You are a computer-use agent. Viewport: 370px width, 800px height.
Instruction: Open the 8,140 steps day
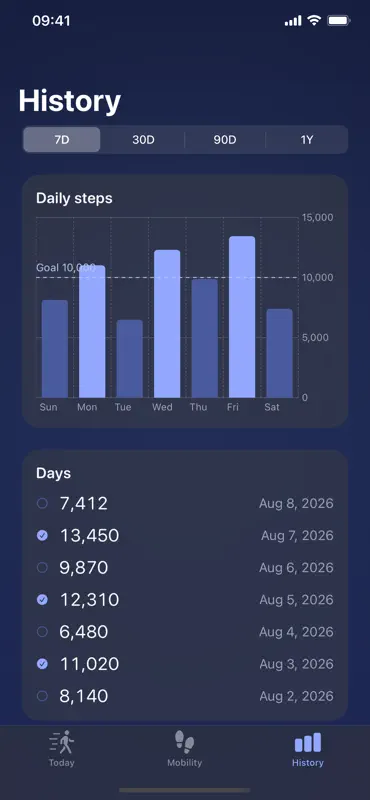(x=185, y=696)
